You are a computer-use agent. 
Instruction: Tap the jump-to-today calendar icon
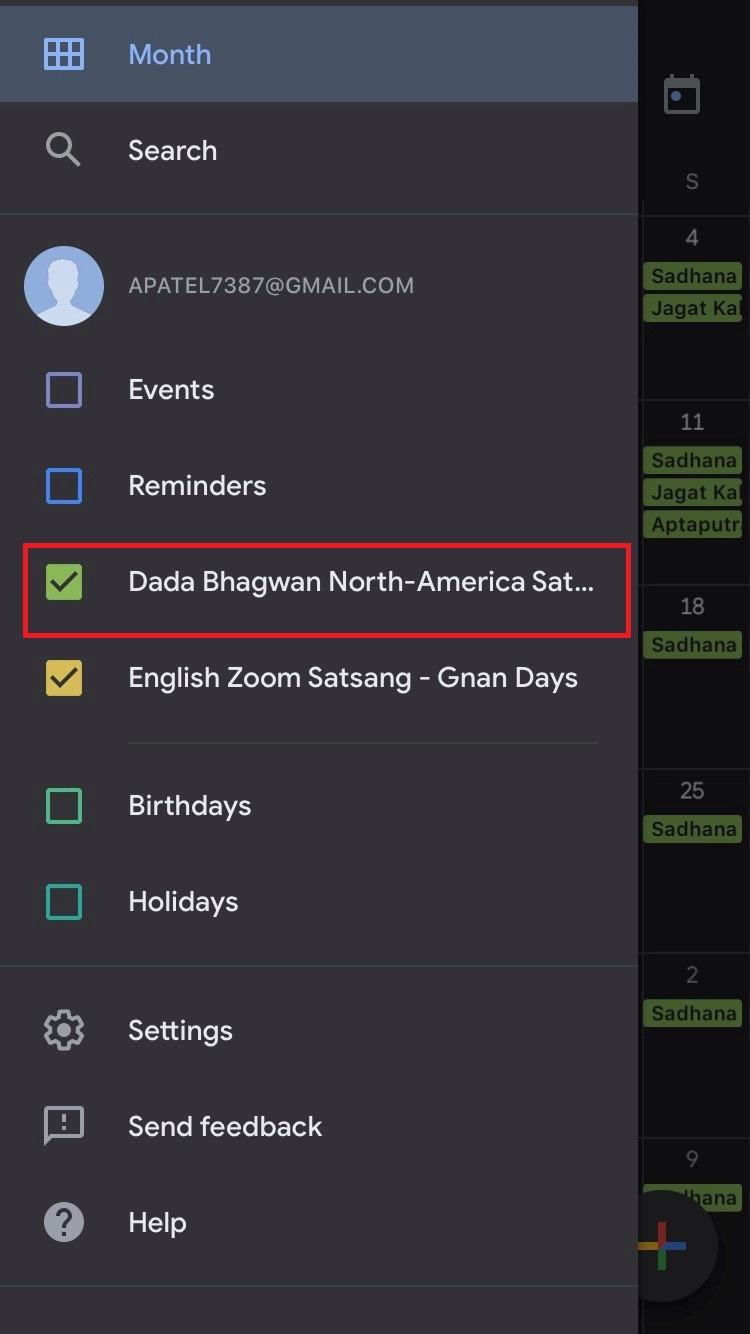click(x=682, y=95)
